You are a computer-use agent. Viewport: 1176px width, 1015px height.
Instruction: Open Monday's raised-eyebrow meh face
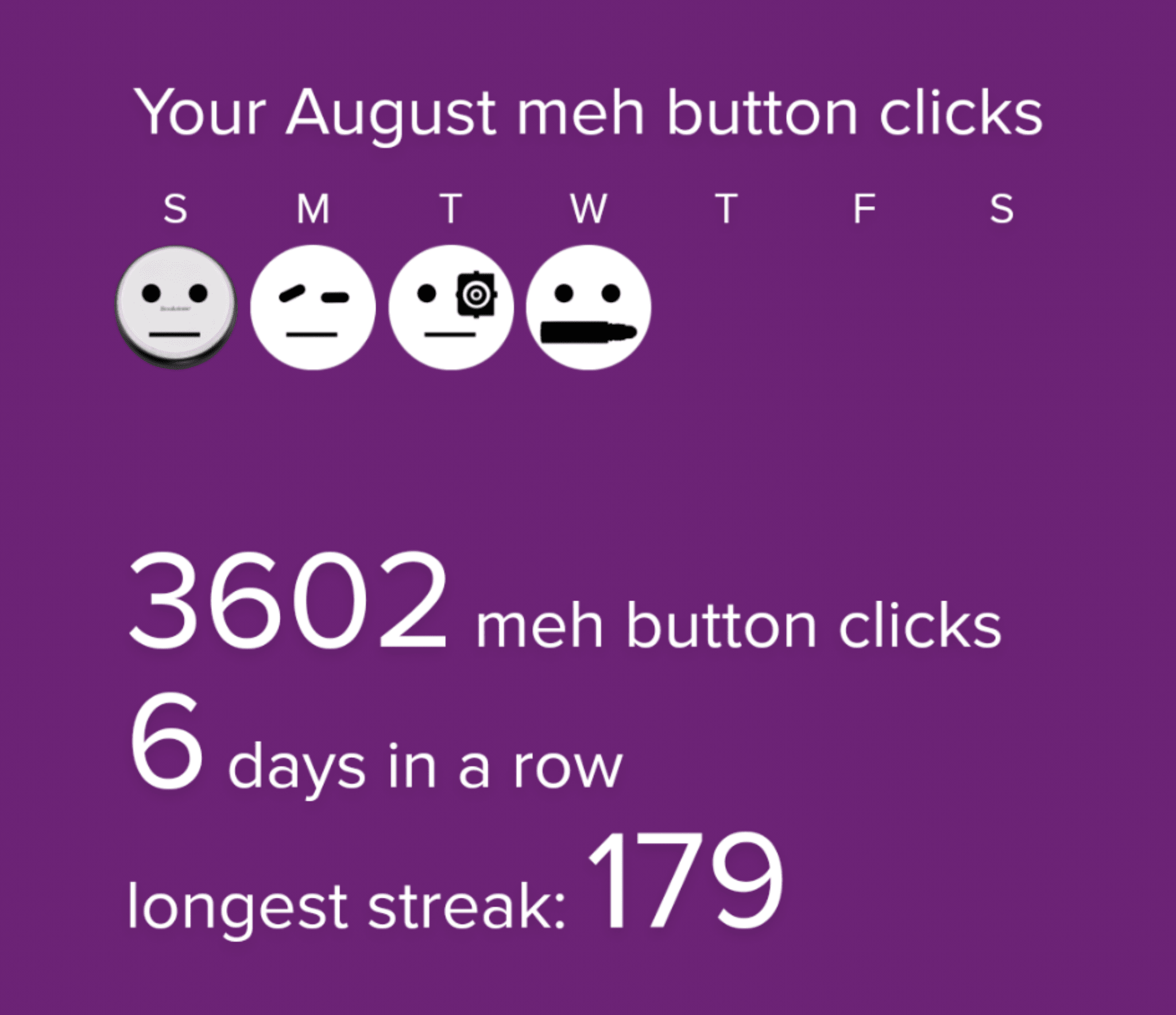[x=313, y=307]
